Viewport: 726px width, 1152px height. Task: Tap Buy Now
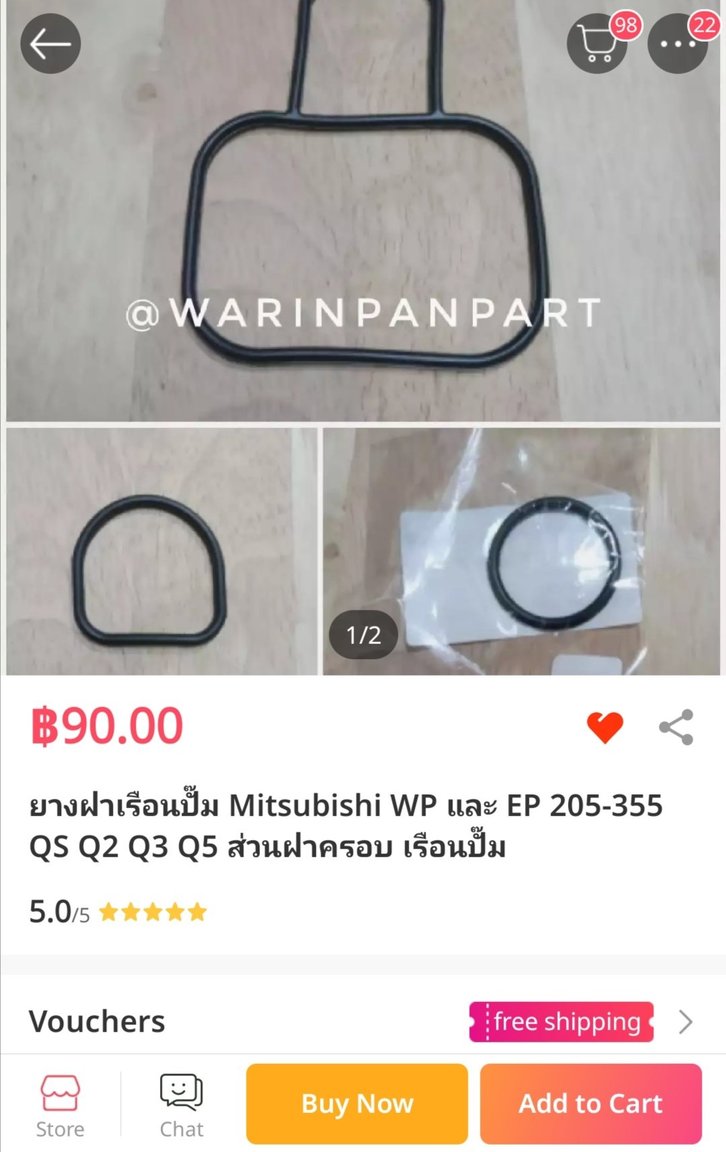(x=357, y=1104)
